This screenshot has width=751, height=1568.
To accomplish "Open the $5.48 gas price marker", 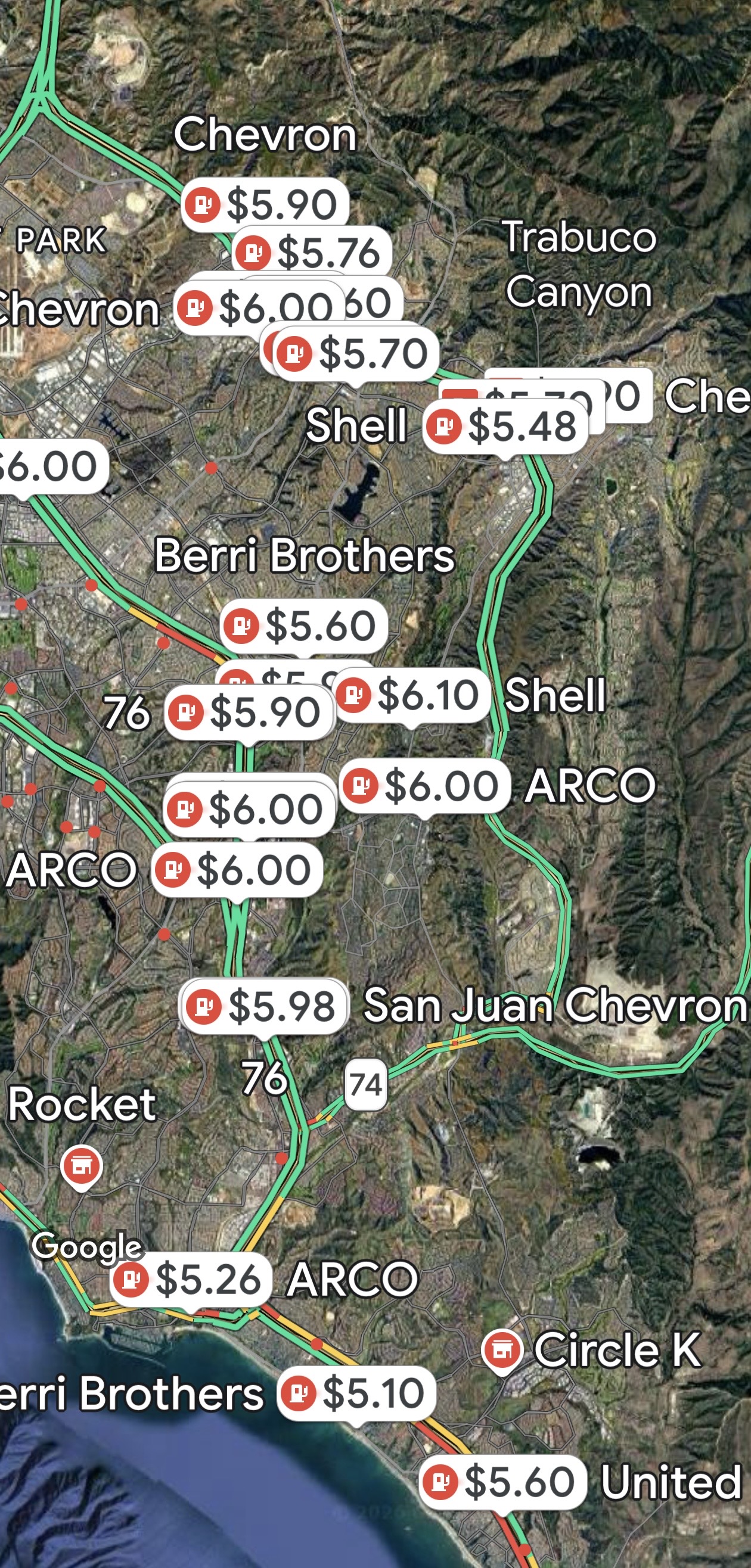I will pos(505,426).
